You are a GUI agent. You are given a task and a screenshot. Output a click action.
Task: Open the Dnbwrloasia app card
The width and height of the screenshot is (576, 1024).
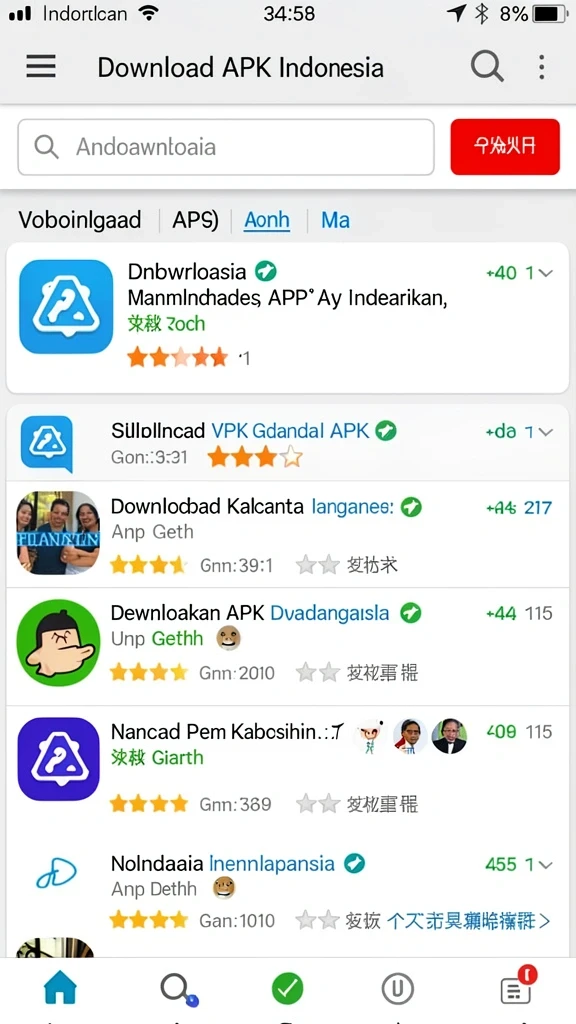tap(287, 318)
